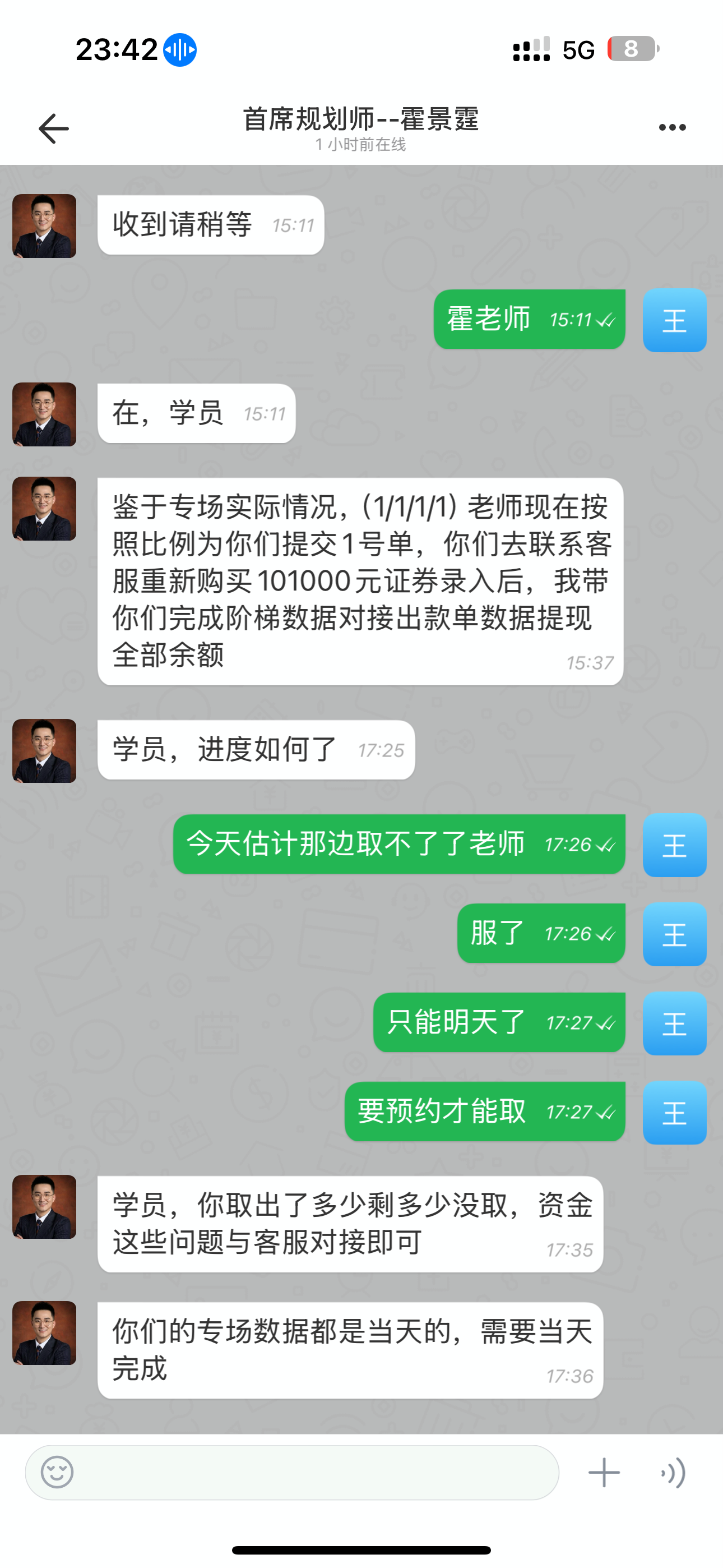Viewport: 723px width, 1568px height.
Task: Tap the 1小时前在线 status text
Action: click(x=360, y=145)
